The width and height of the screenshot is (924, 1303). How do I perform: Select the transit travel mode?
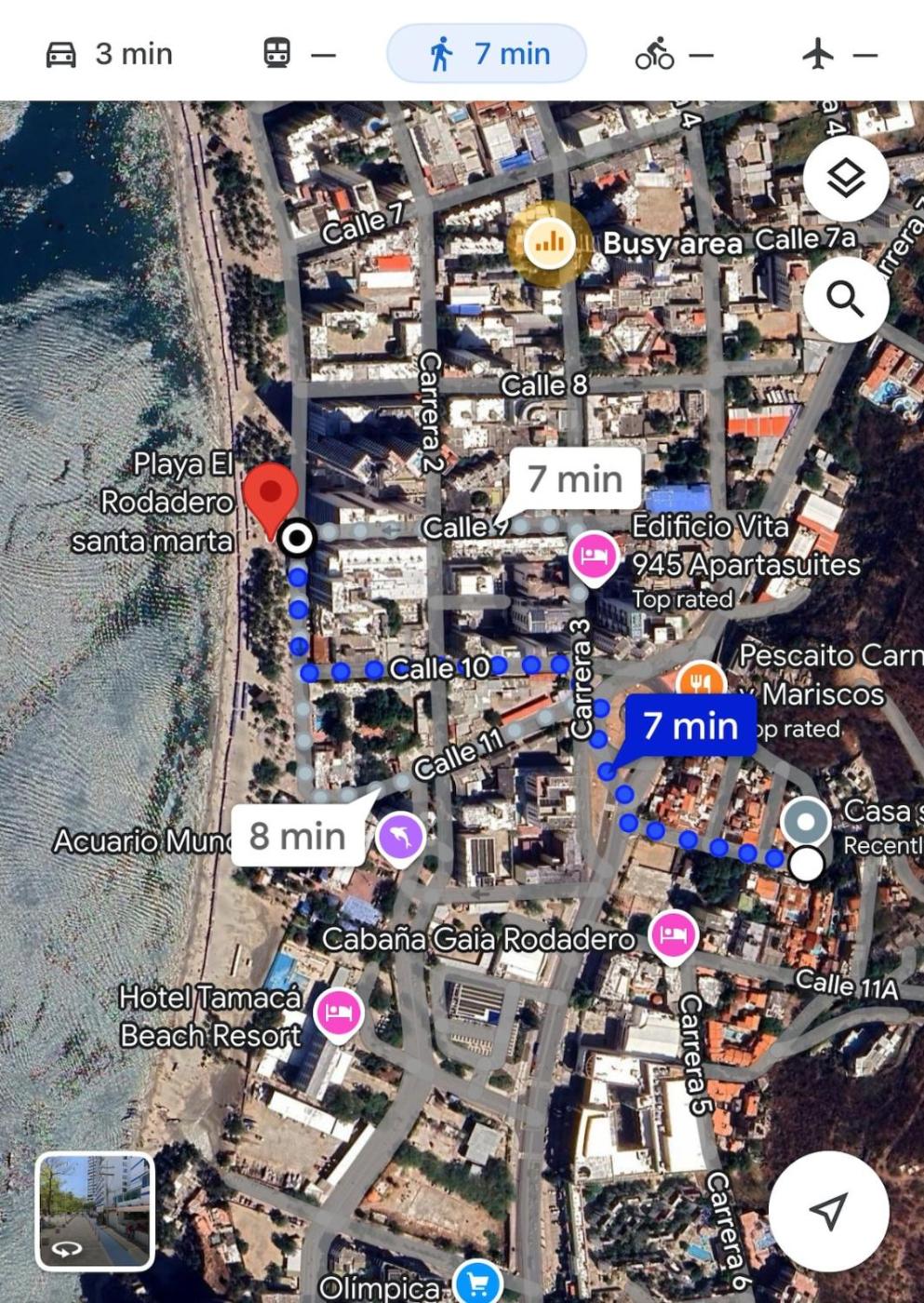[298, 54]
